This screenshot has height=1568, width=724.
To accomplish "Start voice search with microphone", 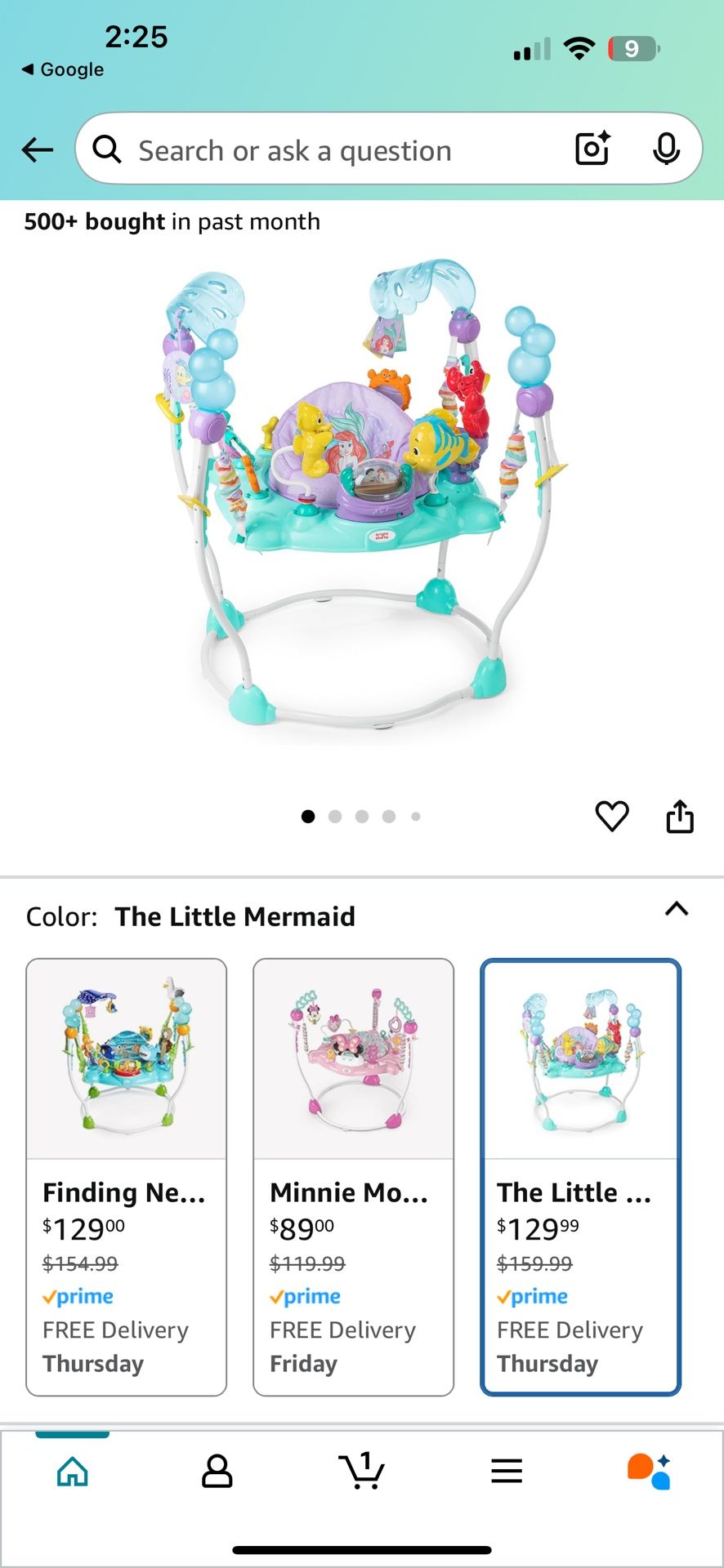I will [x=666, y=149].
